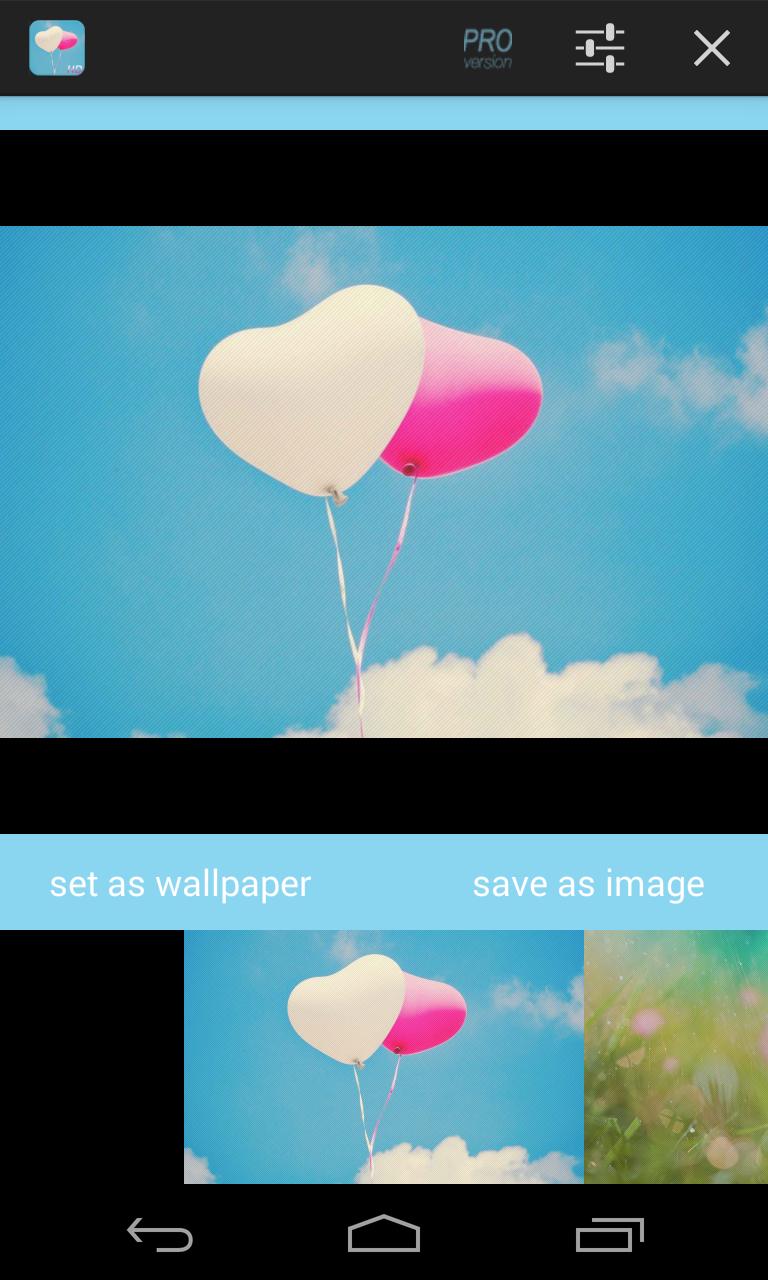Screen dimensions: 768x1280
Task: Tap save as image
Action: [x=588, y=883]
